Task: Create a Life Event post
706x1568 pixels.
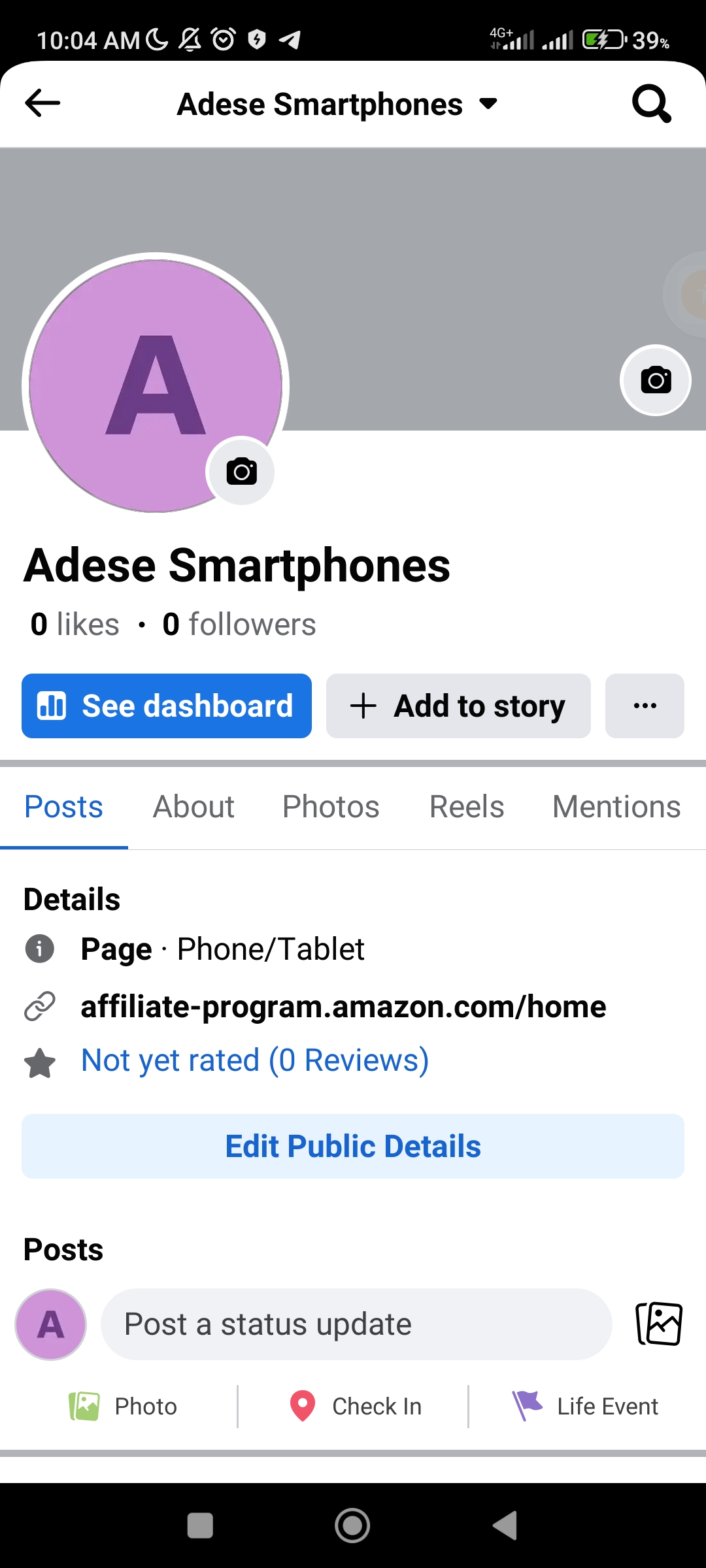Action: point(586,1407)
